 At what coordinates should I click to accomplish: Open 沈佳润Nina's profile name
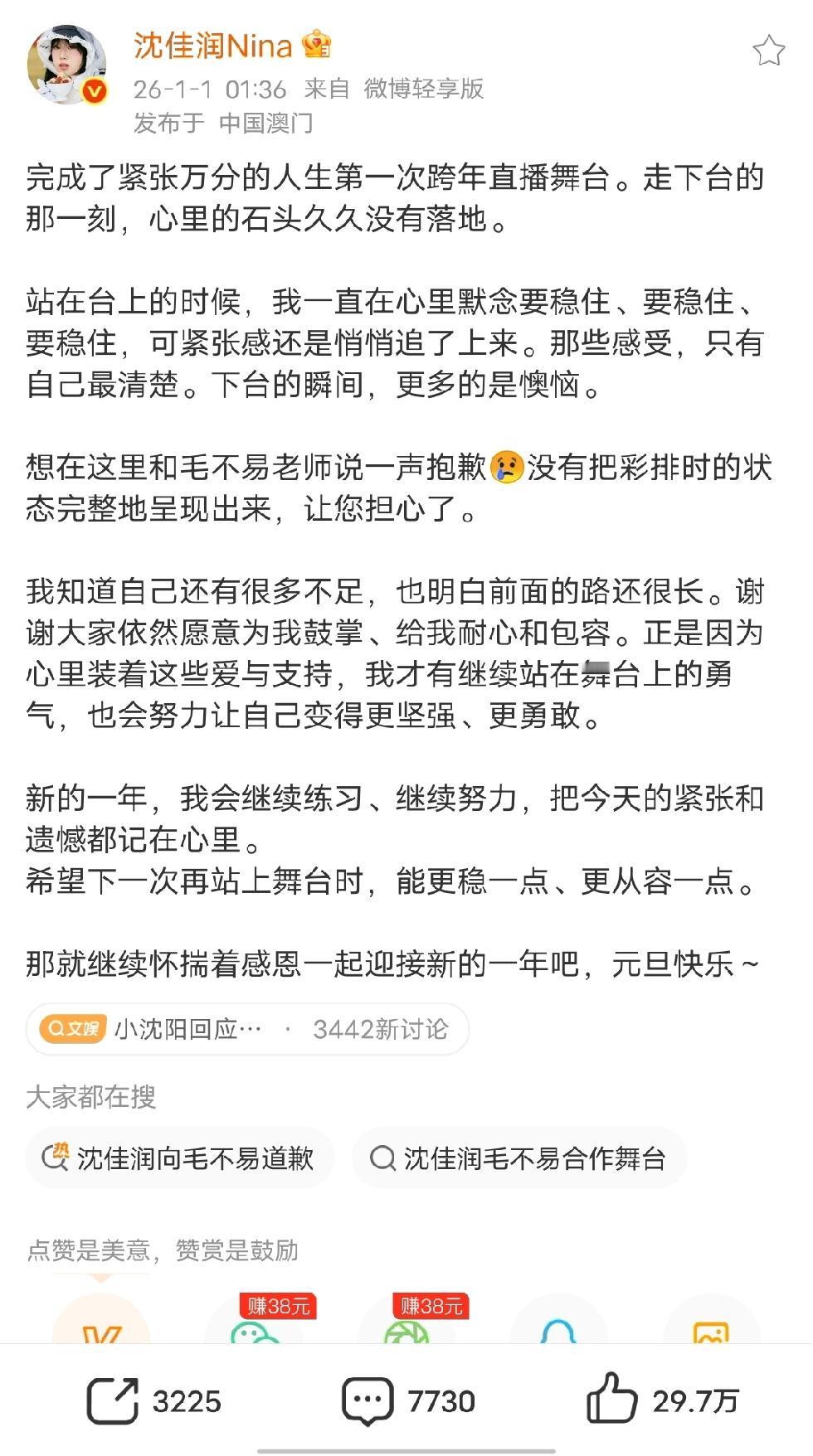(x=216, y=48)
